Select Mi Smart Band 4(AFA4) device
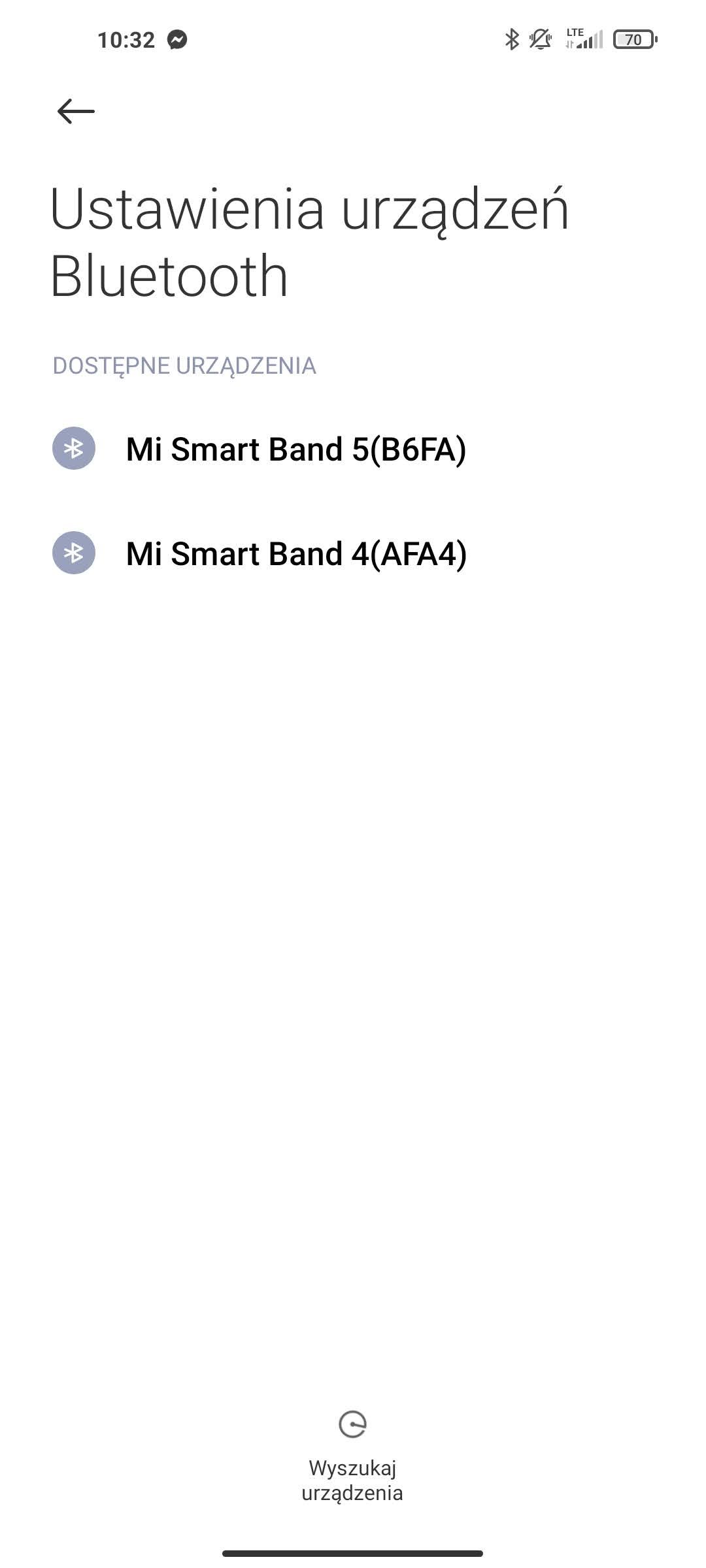706x1568 pixels. [x=353, y=553]
